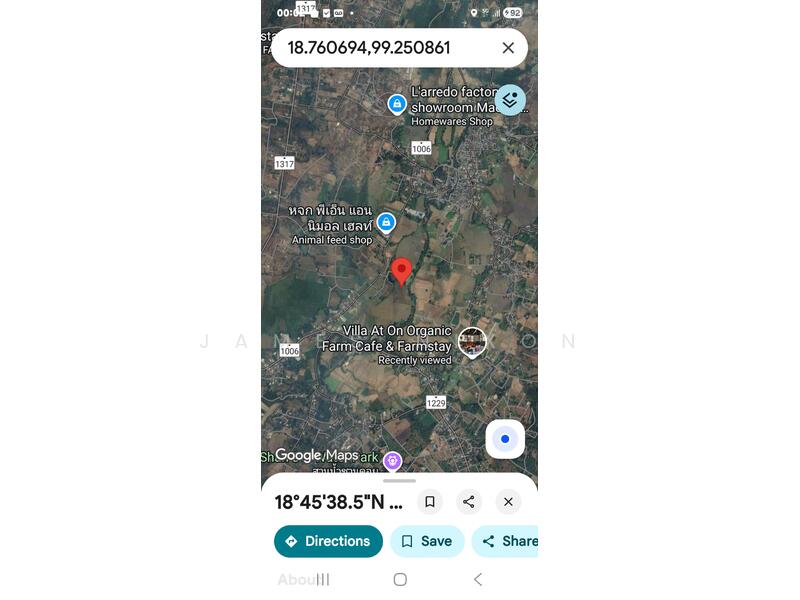
Task: Clear the search coordinates text
Action: (x=508, y=48)
